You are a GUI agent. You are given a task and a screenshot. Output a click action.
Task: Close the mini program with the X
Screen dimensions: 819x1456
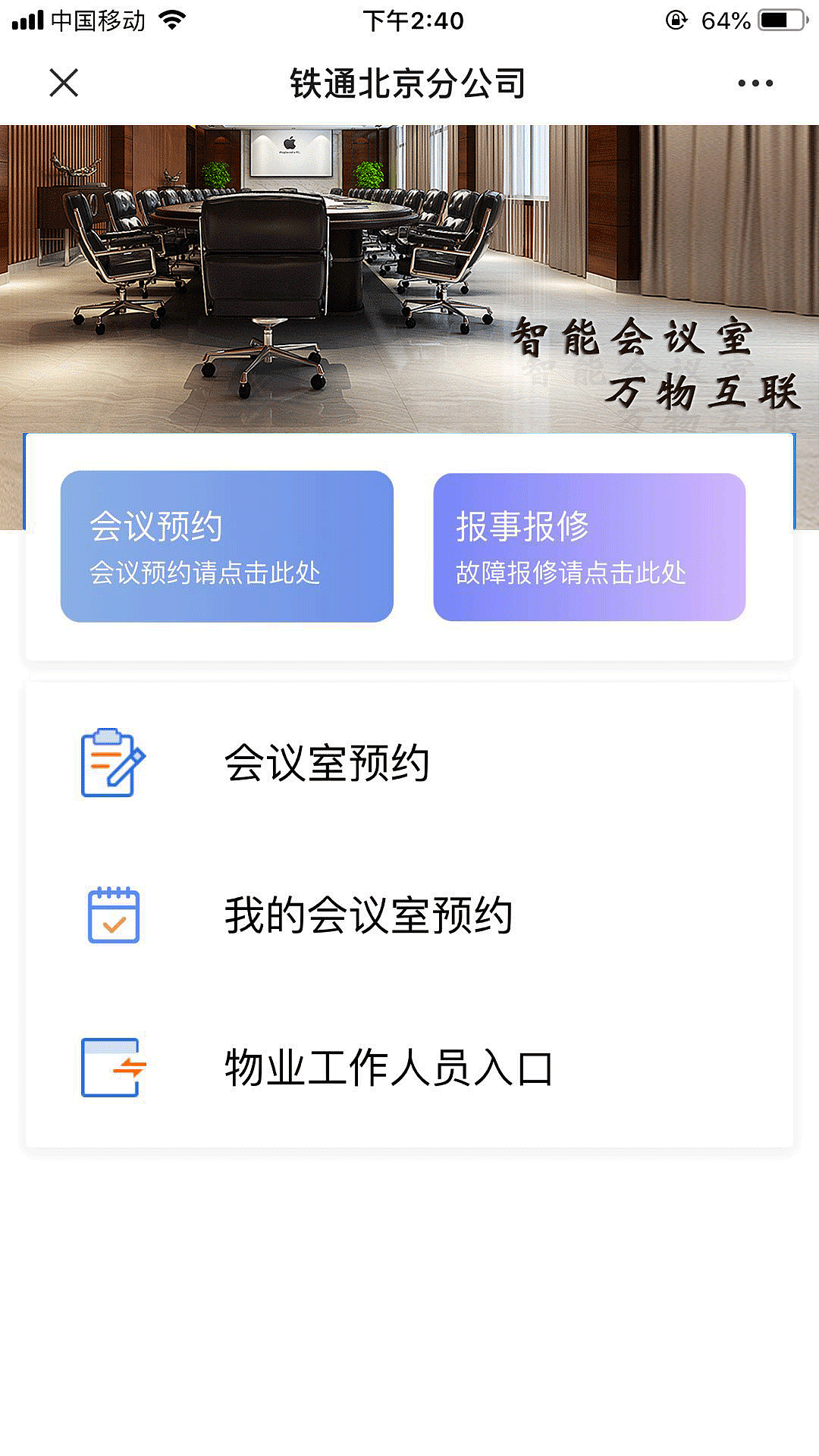(64, 83)
